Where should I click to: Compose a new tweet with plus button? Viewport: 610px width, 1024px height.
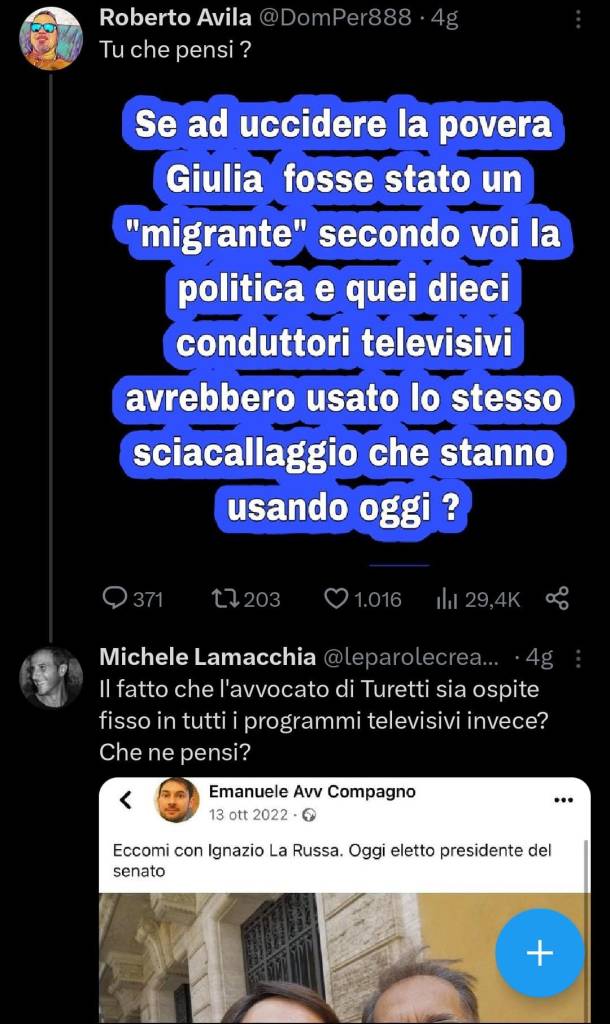(x=539, y=953)
